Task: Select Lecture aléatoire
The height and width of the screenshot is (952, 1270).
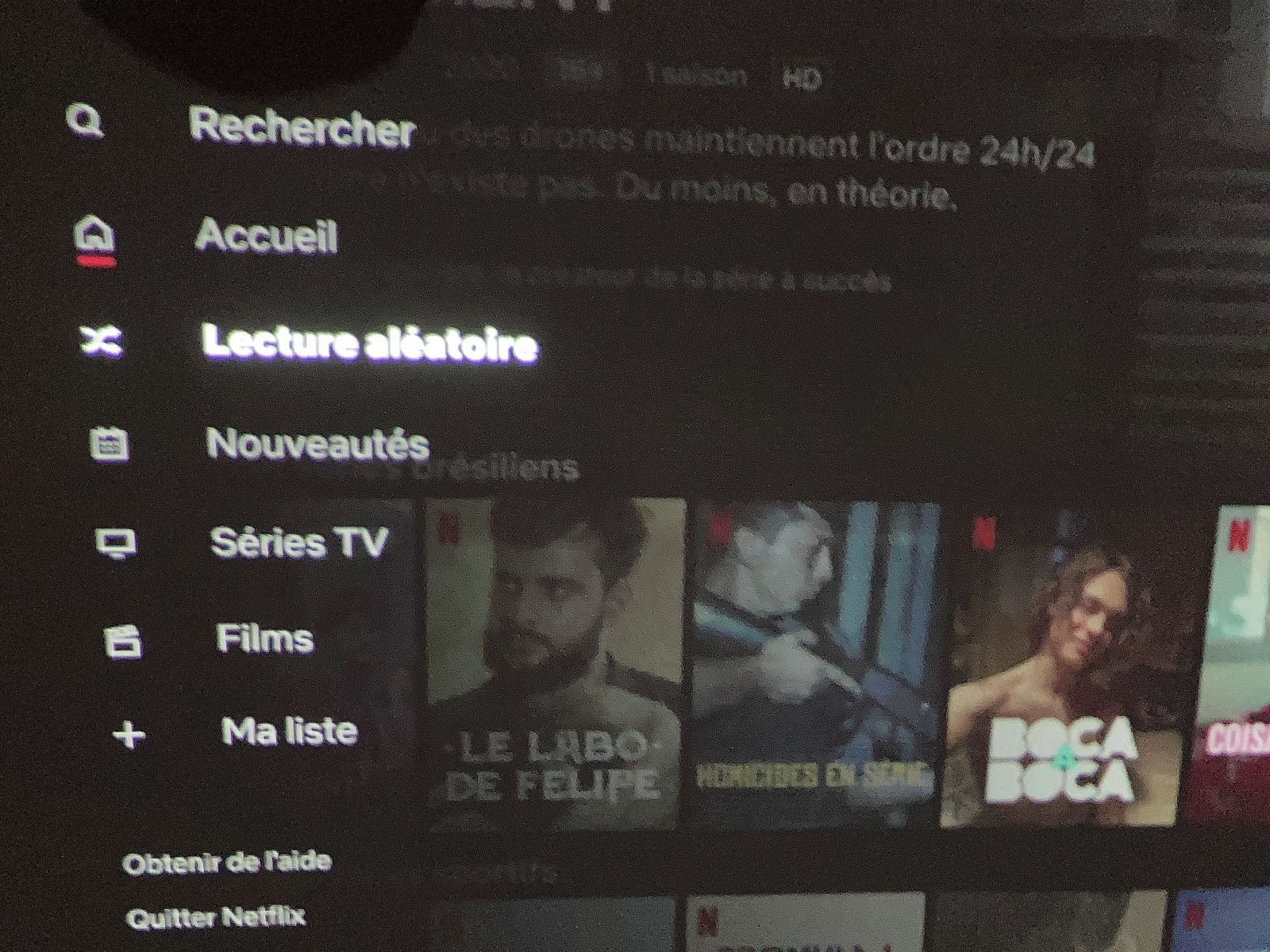Action: [x=369, y=343]
